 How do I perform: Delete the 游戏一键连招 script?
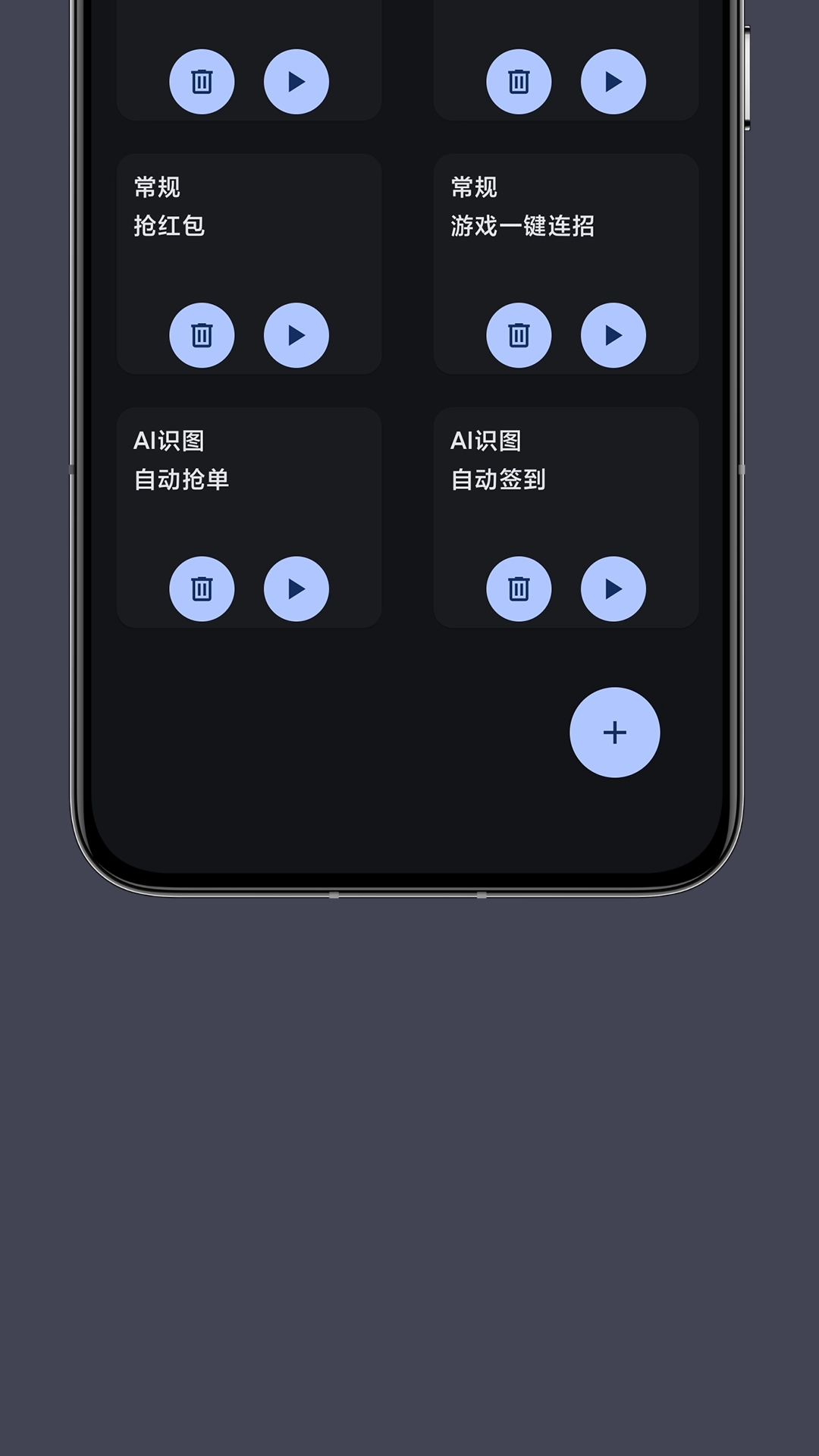click(x=518, y=335)
